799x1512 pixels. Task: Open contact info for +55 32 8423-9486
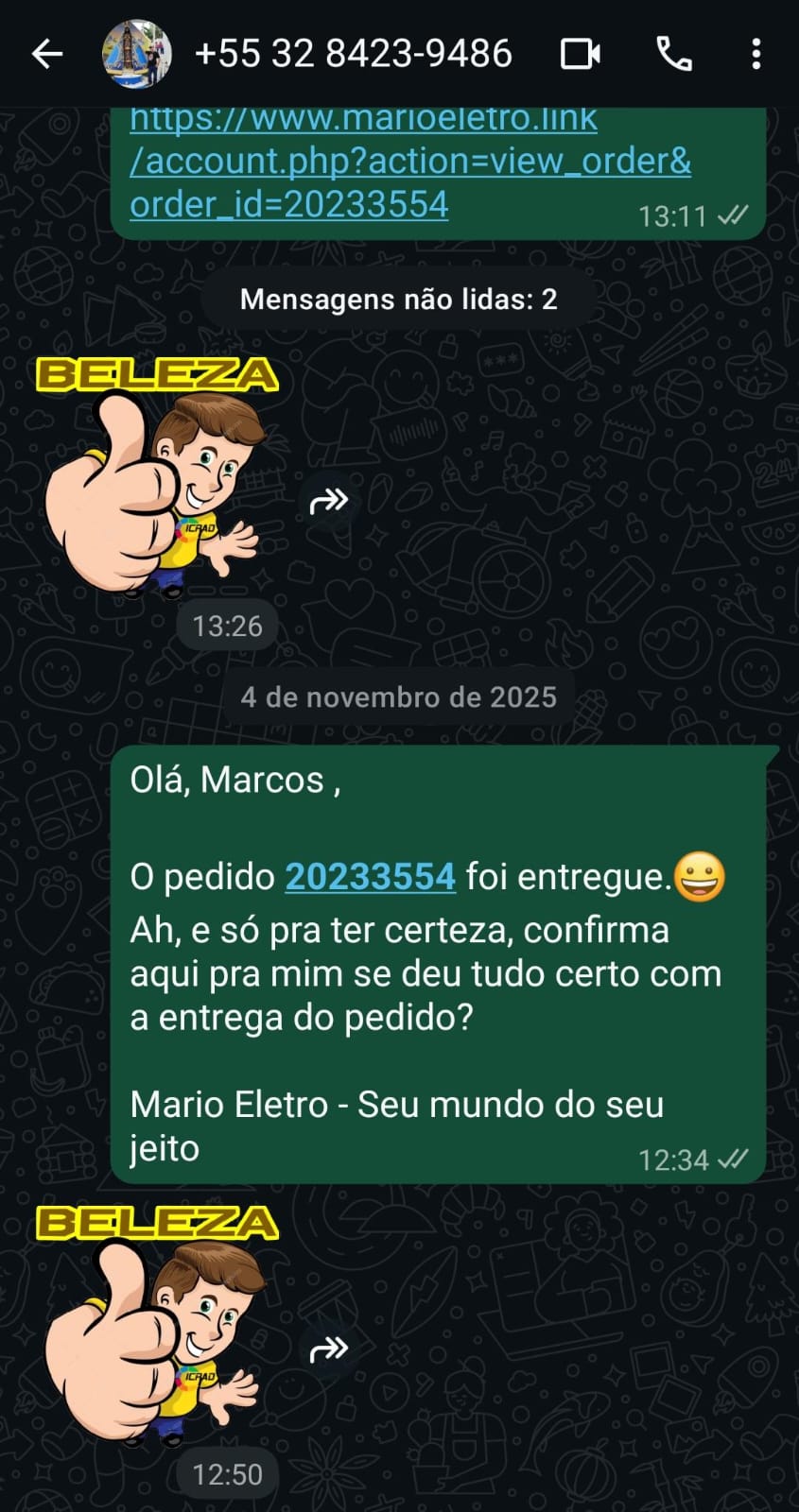(353, 54)
